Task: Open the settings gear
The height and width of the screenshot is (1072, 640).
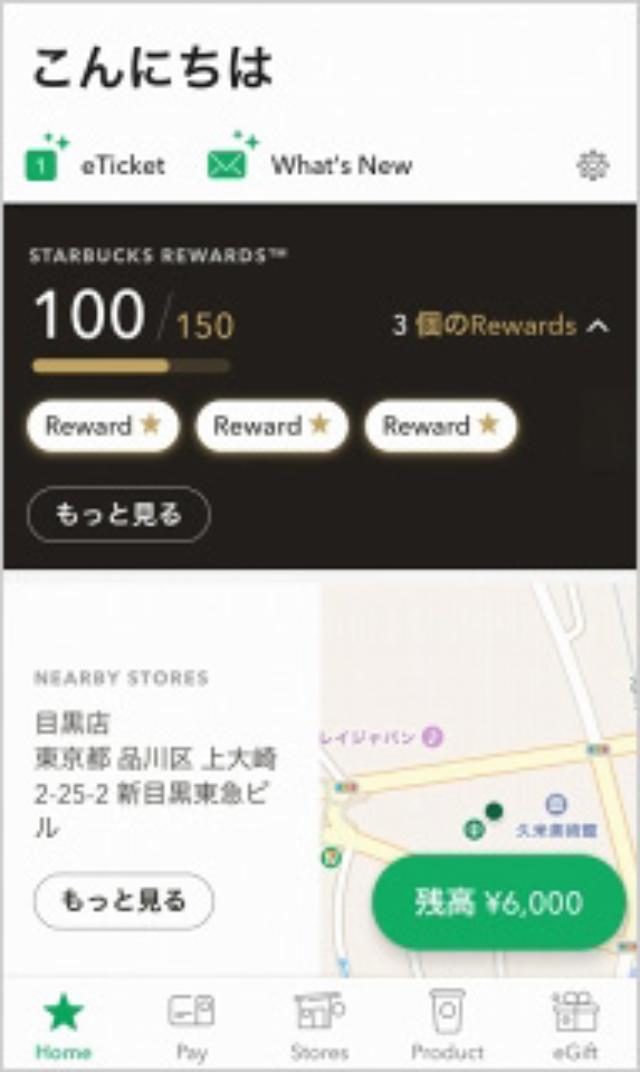Action: (x=593, y=165)
